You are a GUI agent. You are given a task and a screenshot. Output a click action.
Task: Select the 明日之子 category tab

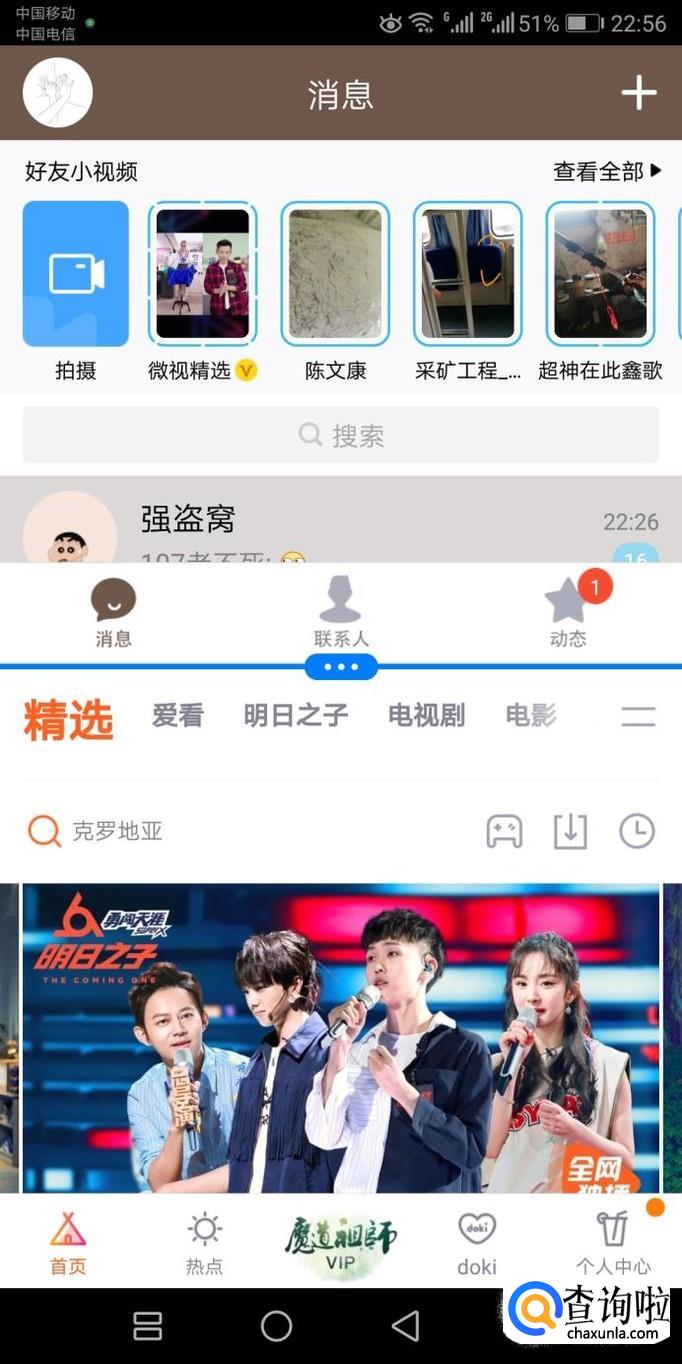(296, 716)
